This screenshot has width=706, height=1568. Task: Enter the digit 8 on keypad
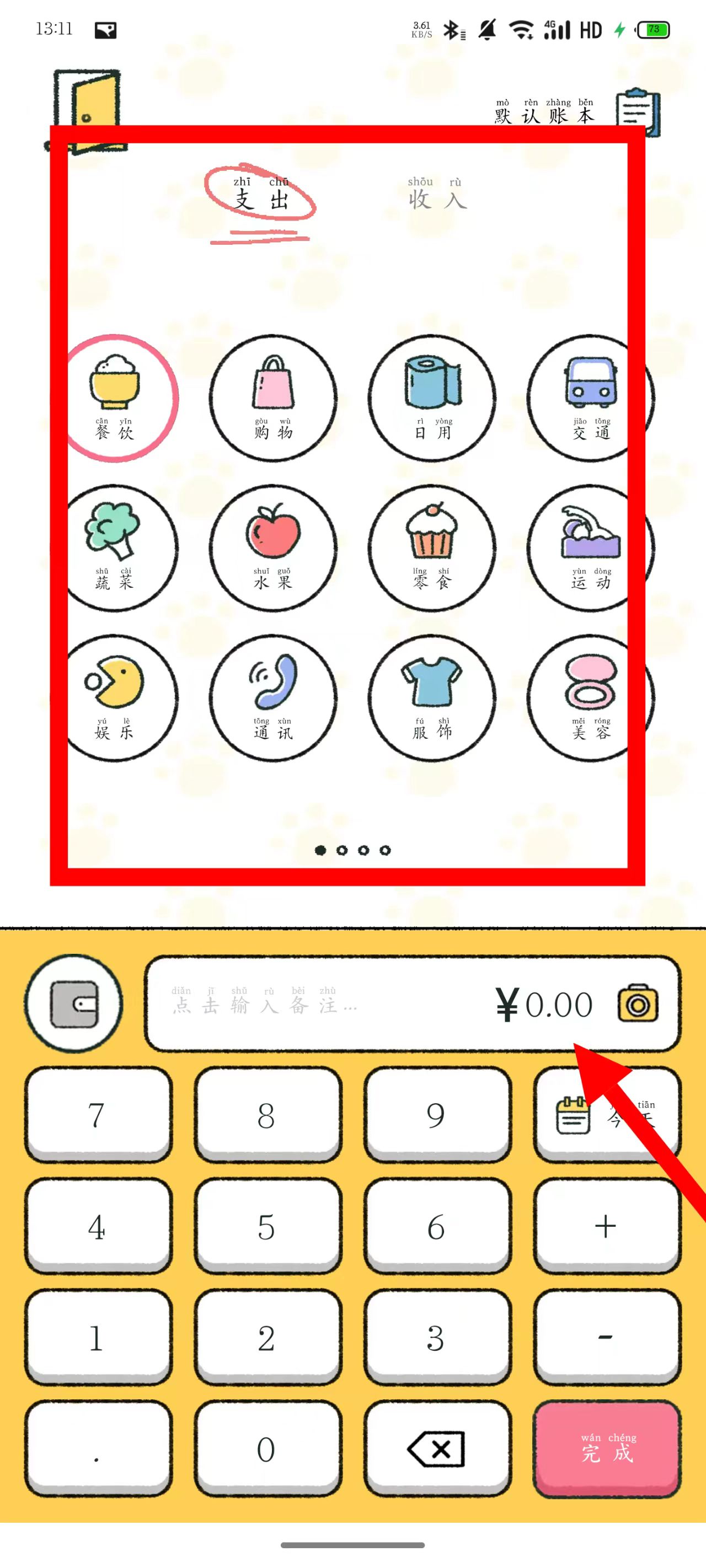coord(267,1115)
